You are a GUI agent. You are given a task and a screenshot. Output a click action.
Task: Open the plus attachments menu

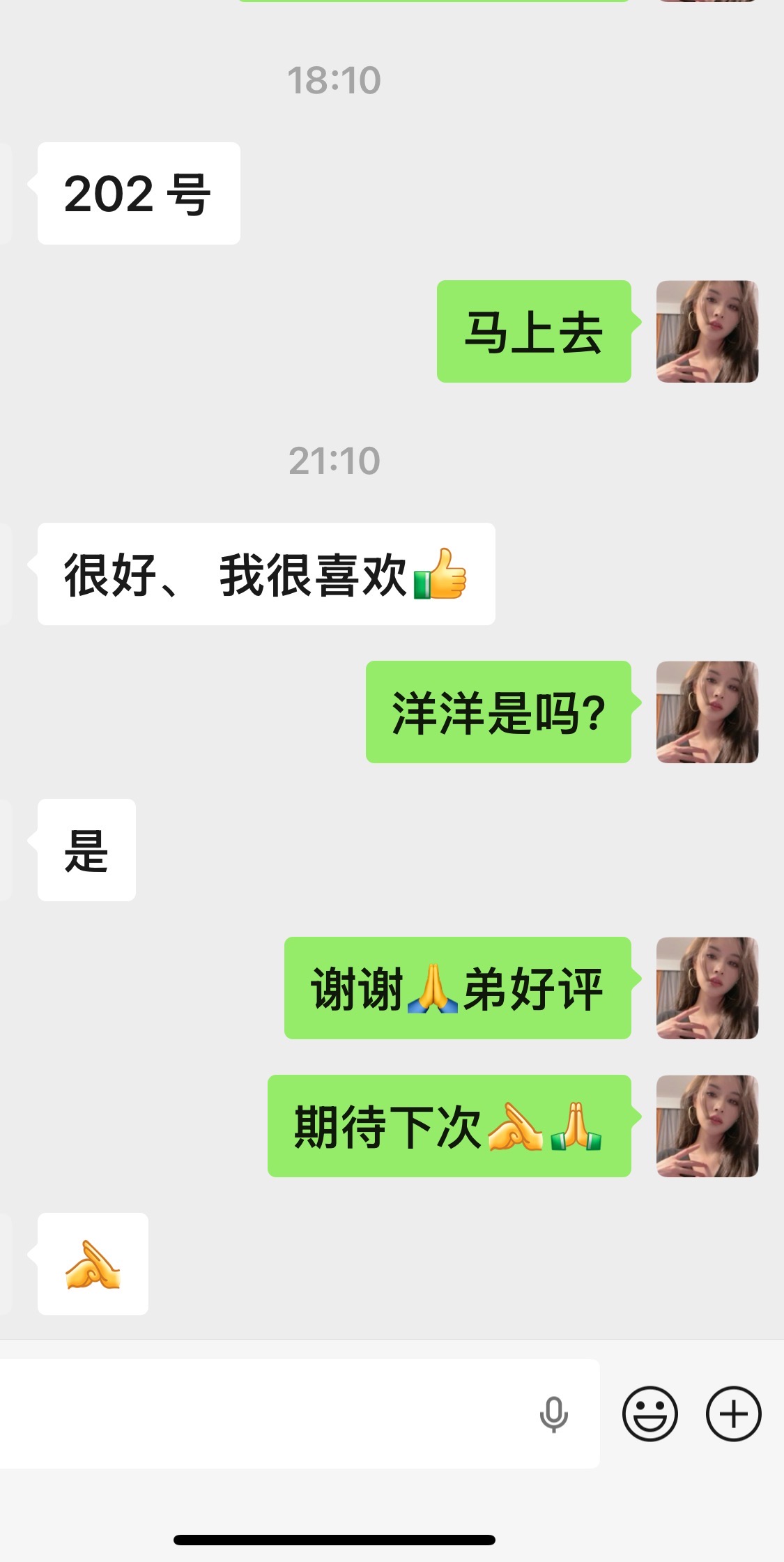[x=733, y=1414]
